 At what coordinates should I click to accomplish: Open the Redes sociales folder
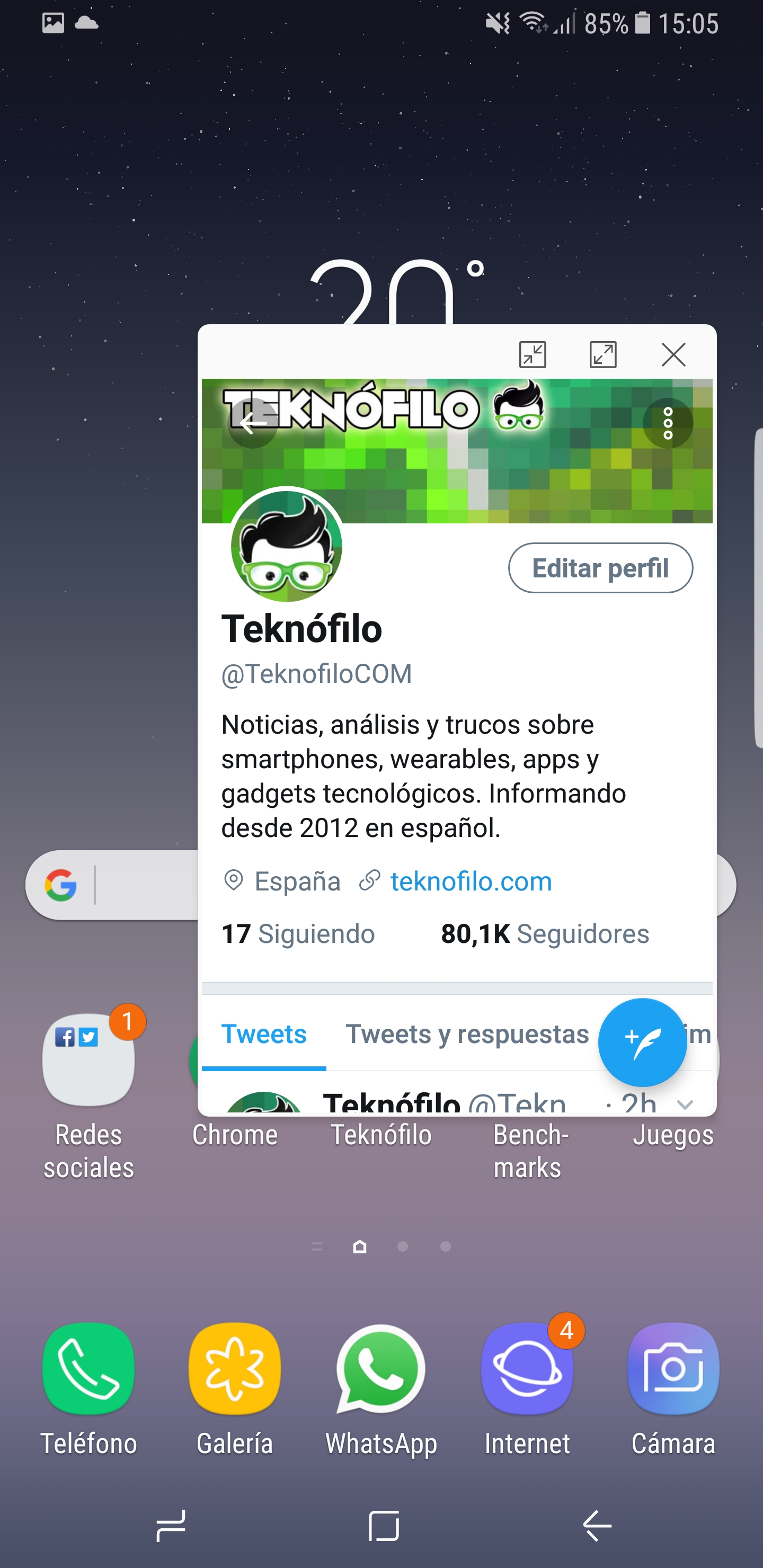click(x=88, y=1059)
